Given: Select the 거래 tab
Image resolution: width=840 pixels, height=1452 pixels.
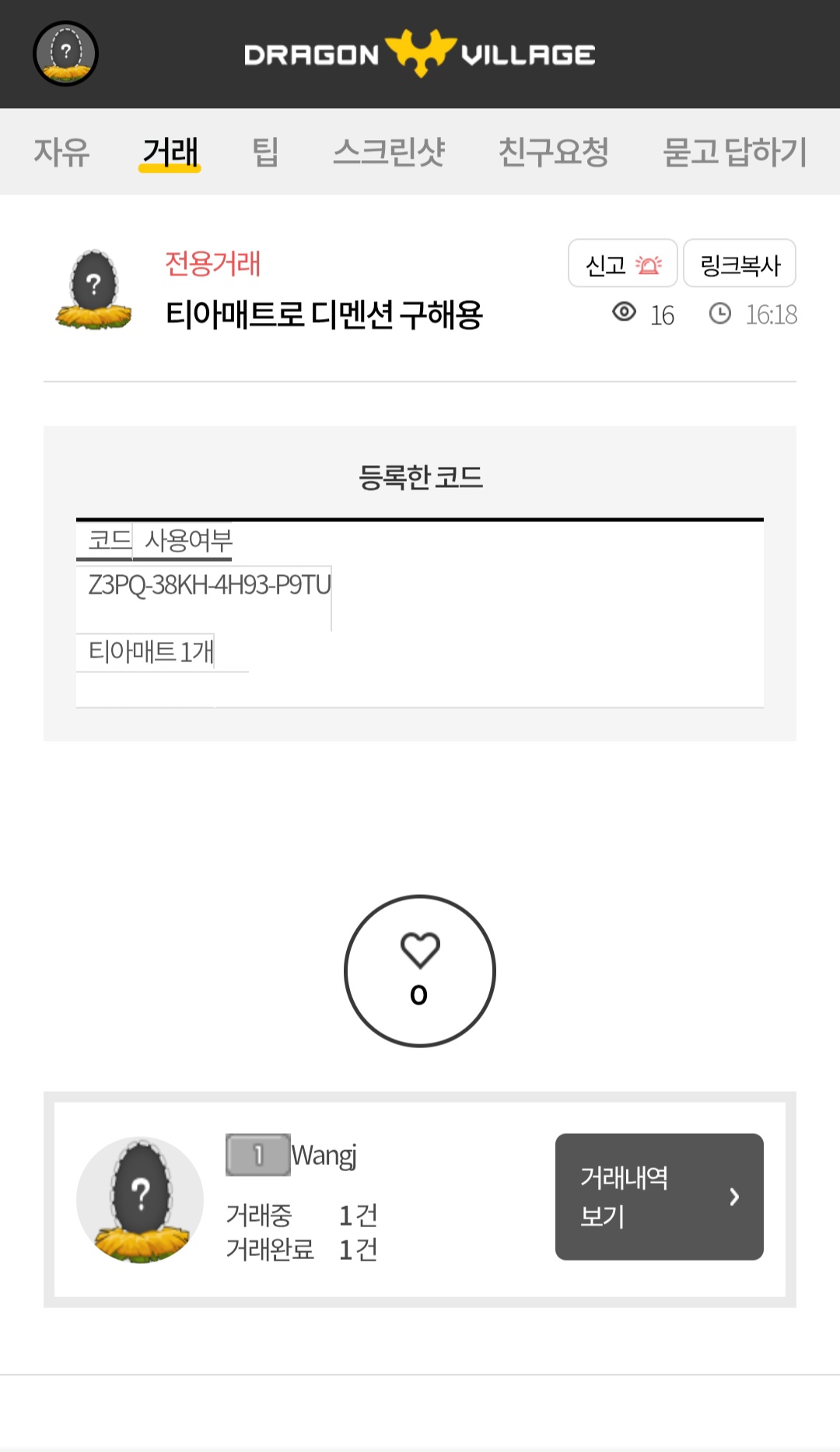Looking at the screenshot, I should (x=170, y=152).
